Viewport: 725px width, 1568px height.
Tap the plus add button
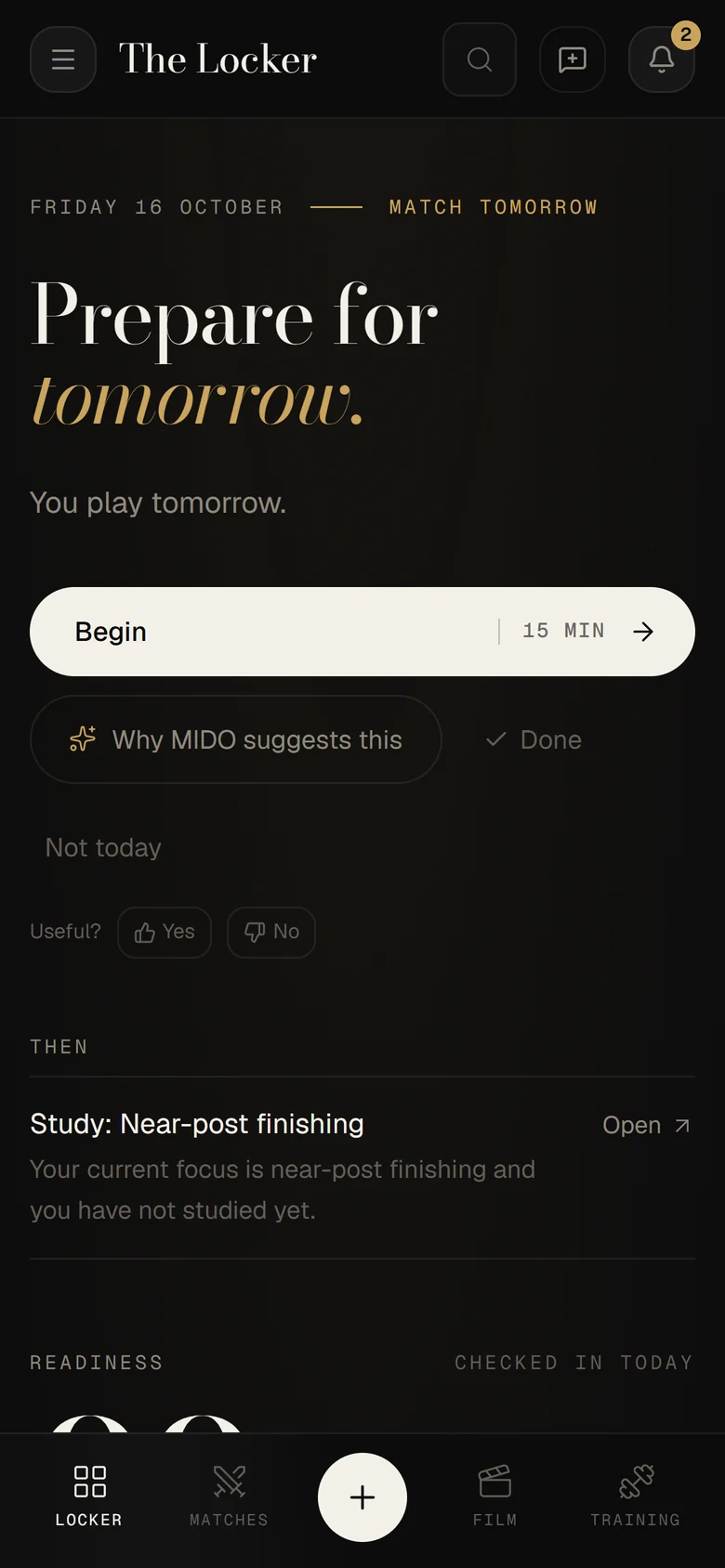[x=362, y=1497]
